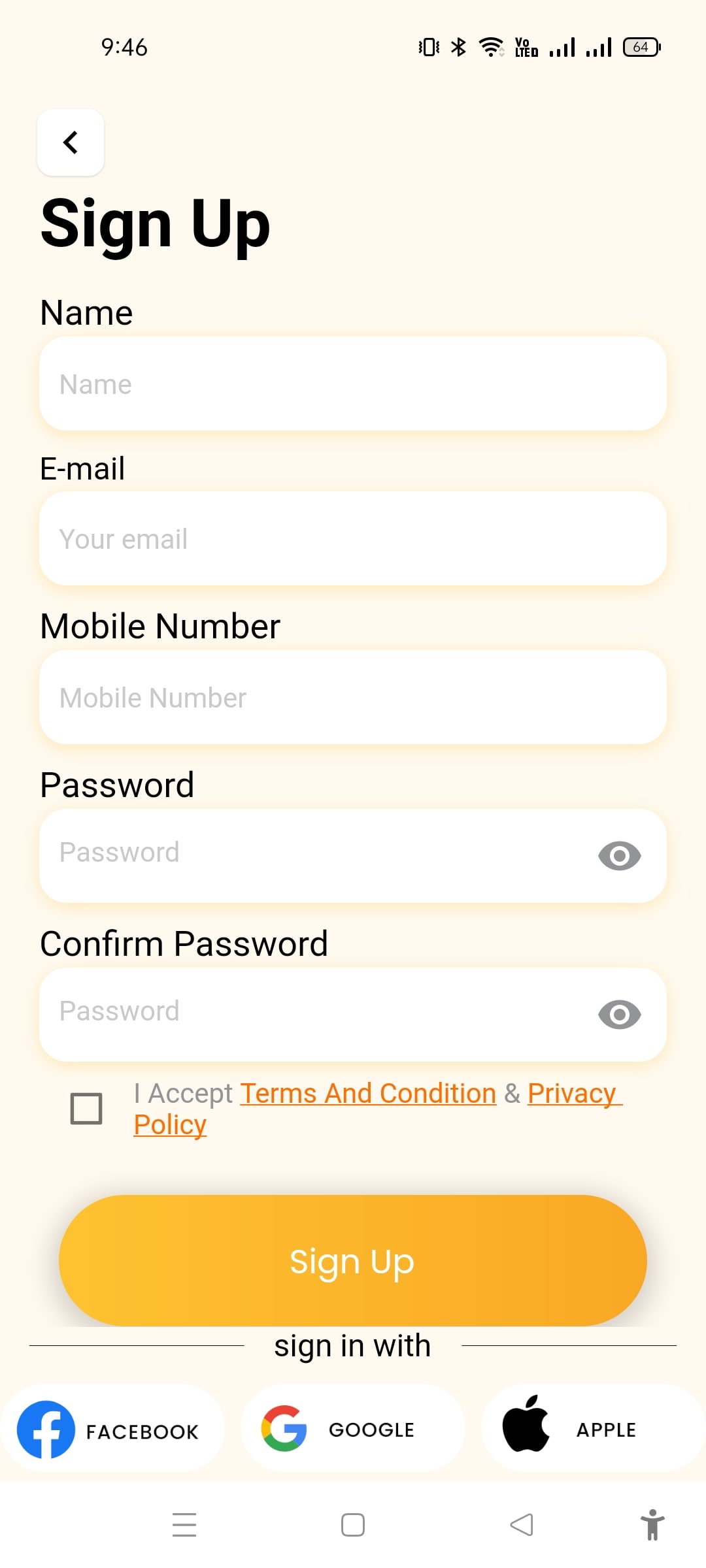Sign in with Facebook

(111, 1429)
